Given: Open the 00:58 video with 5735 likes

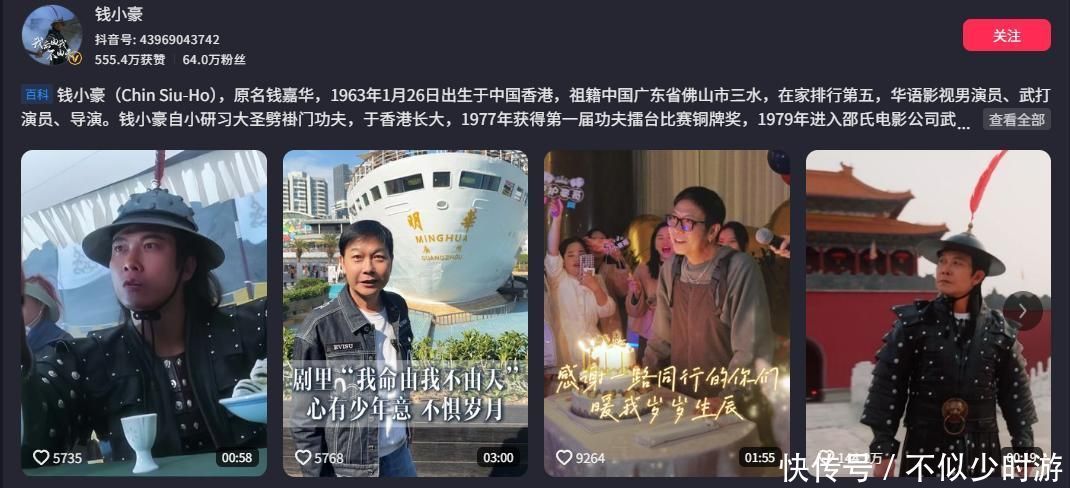Looking at the screenshot, I should pos(144,313).
